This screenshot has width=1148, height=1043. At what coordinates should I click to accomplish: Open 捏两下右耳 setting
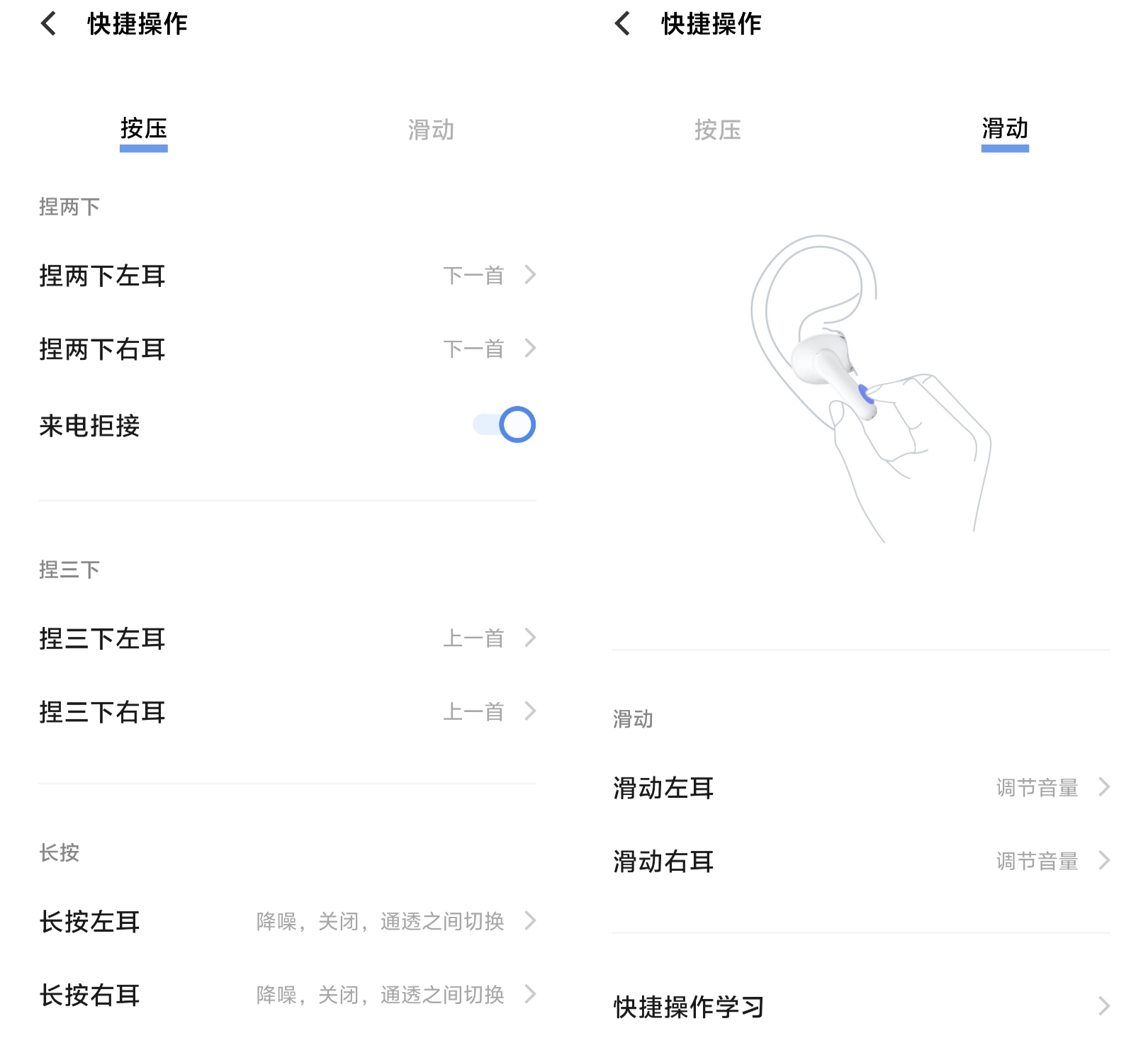[287, 349]
